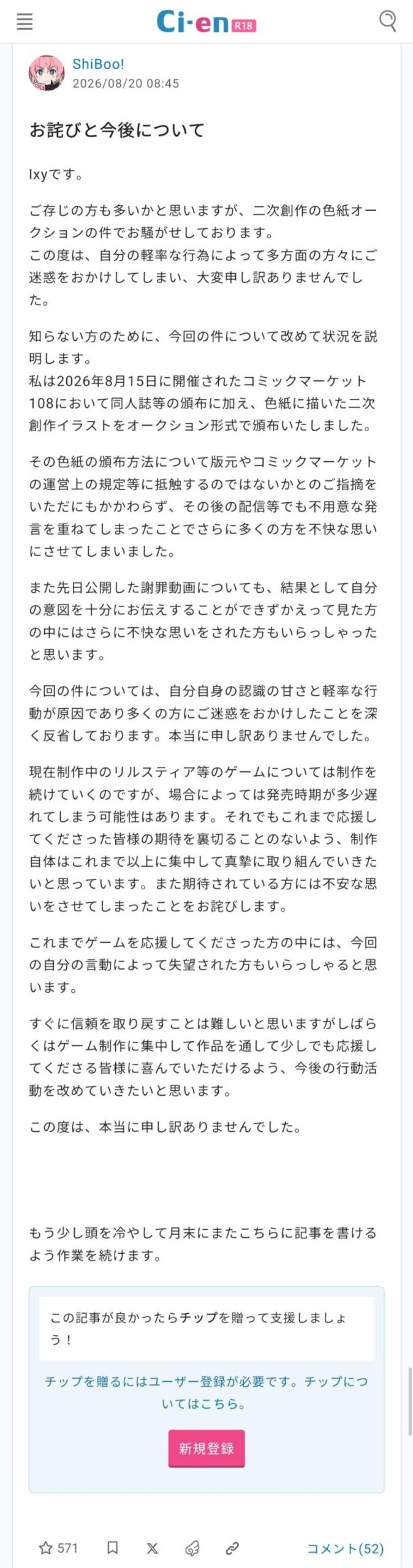413x1568 pixels.
Task: Bookmark this article
Action: (113, 1548)
